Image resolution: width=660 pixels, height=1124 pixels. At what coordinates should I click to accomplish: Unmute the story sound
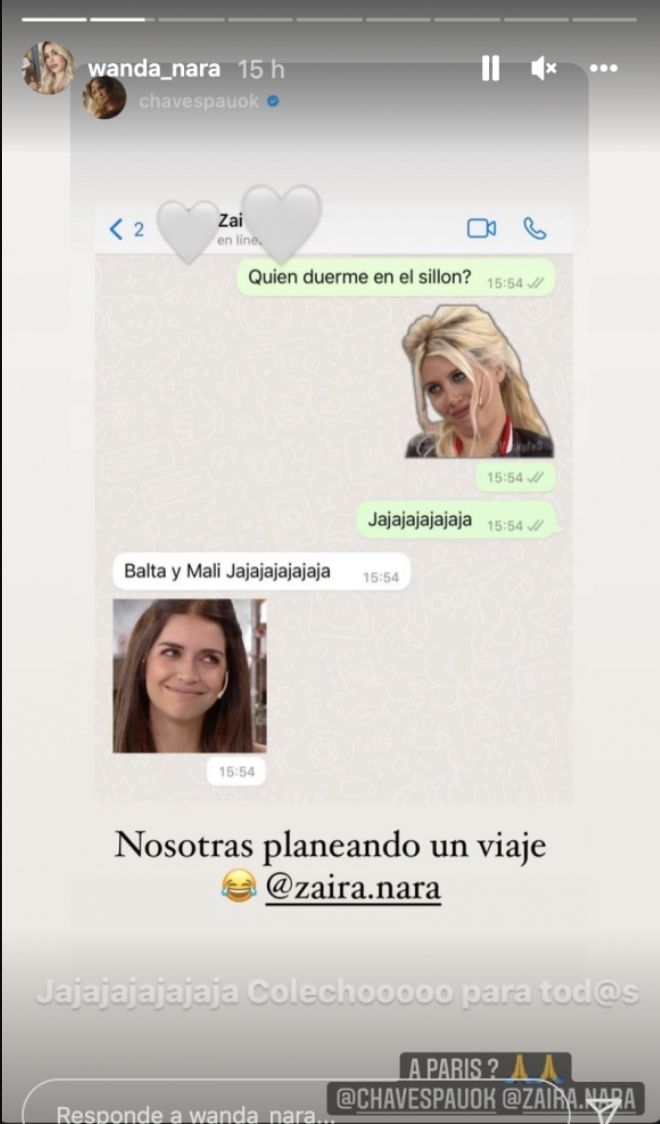tap(543, 68)
